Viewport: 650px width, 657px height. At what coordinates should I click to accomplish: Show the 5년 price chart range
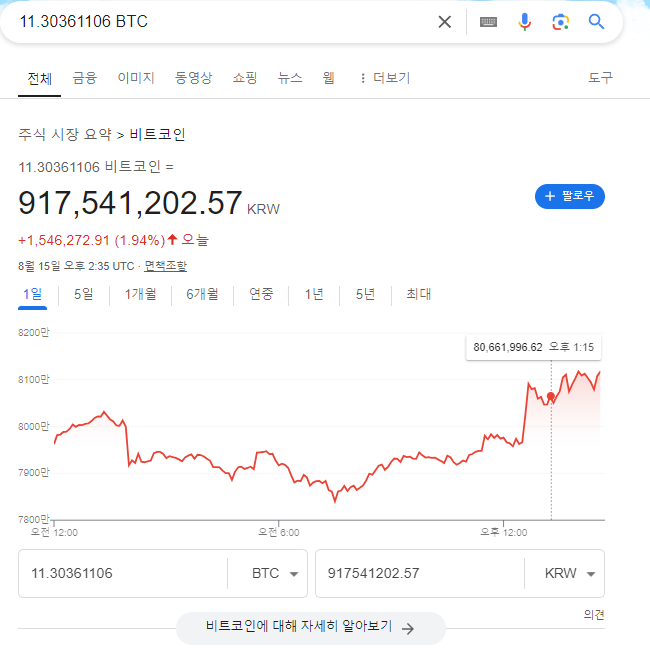365,294
